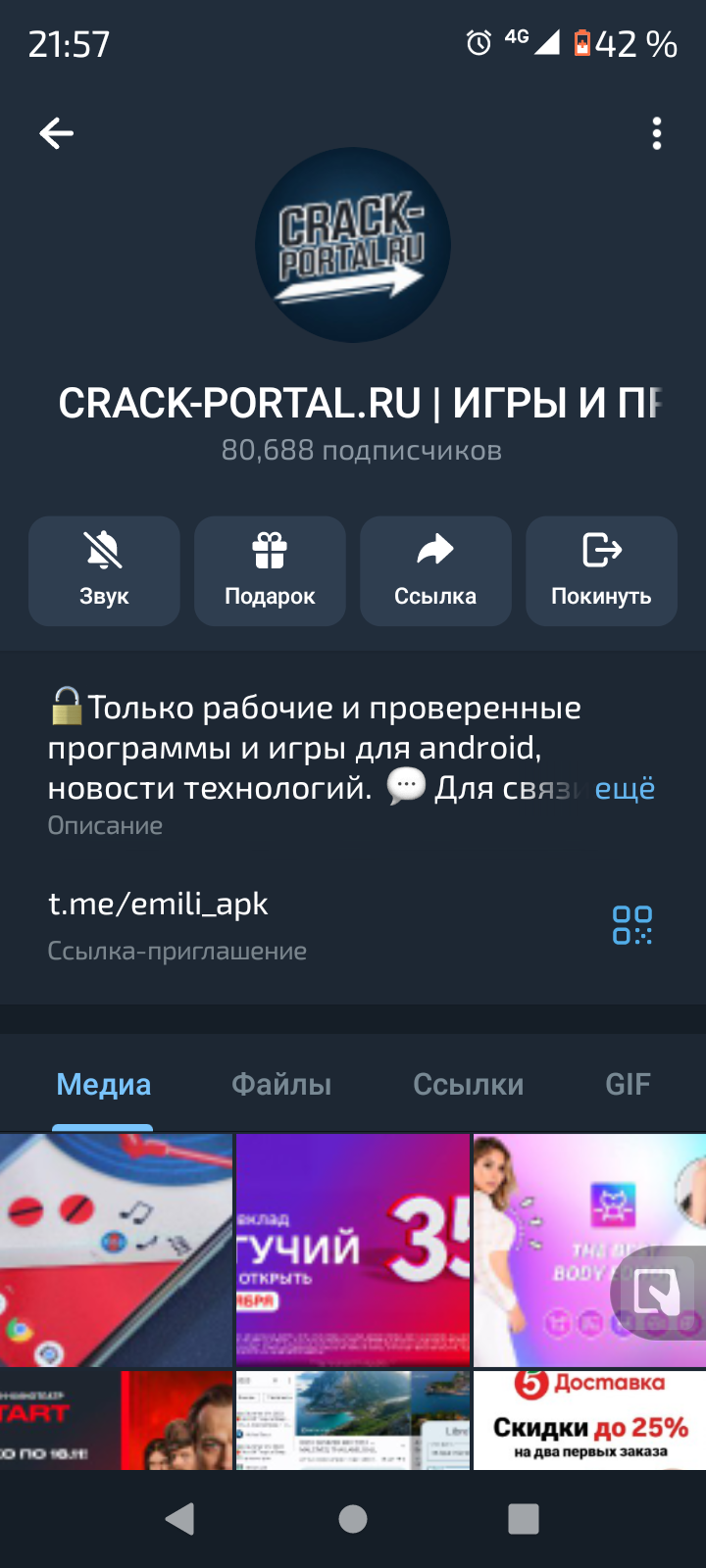Share channel via Ссылка button
This screenshot has width=706, height=1568.
click(x=435, y=570)
